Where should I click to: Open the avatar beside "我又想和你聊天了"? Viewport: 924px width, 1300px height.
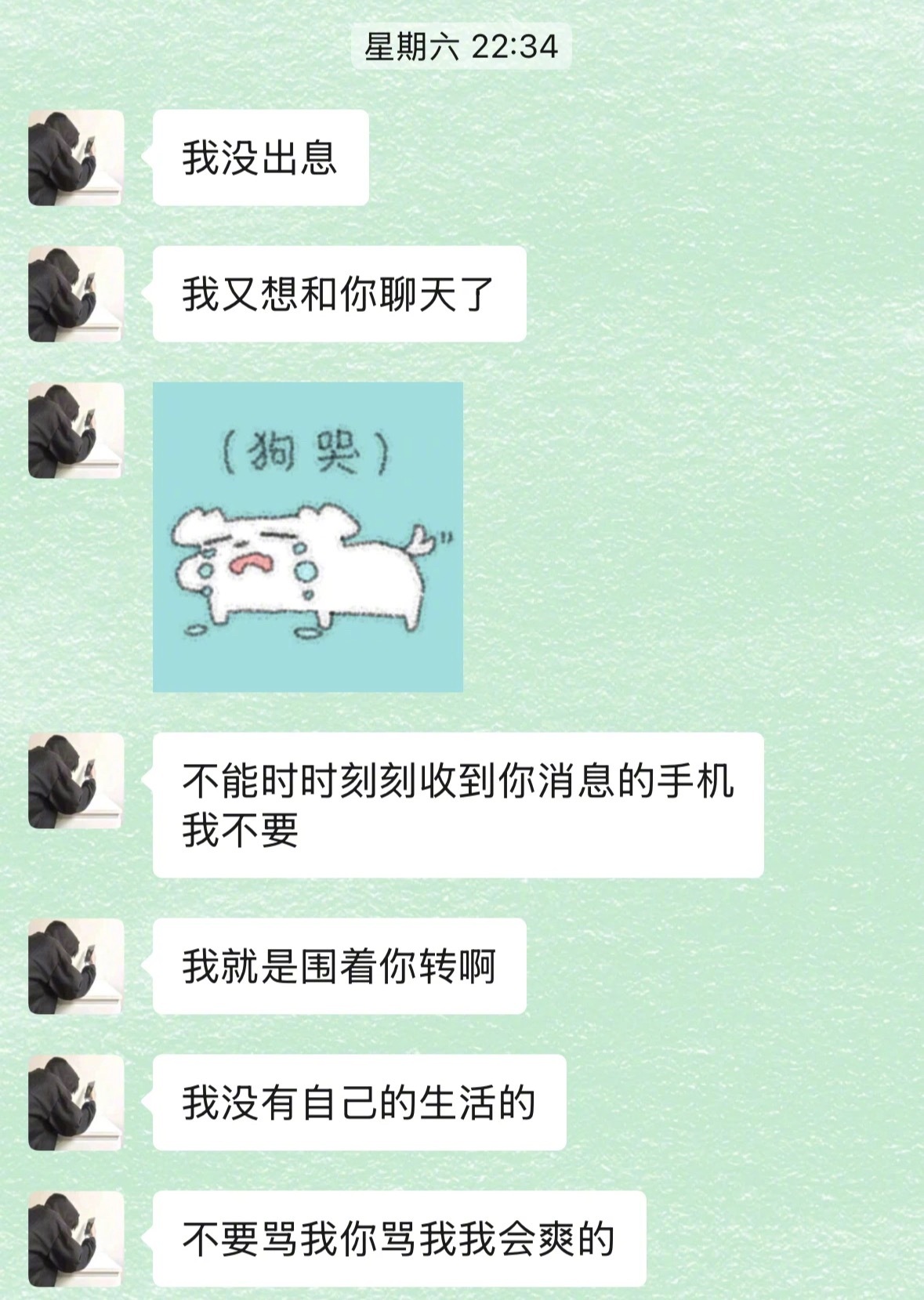(x=74, y=294)
